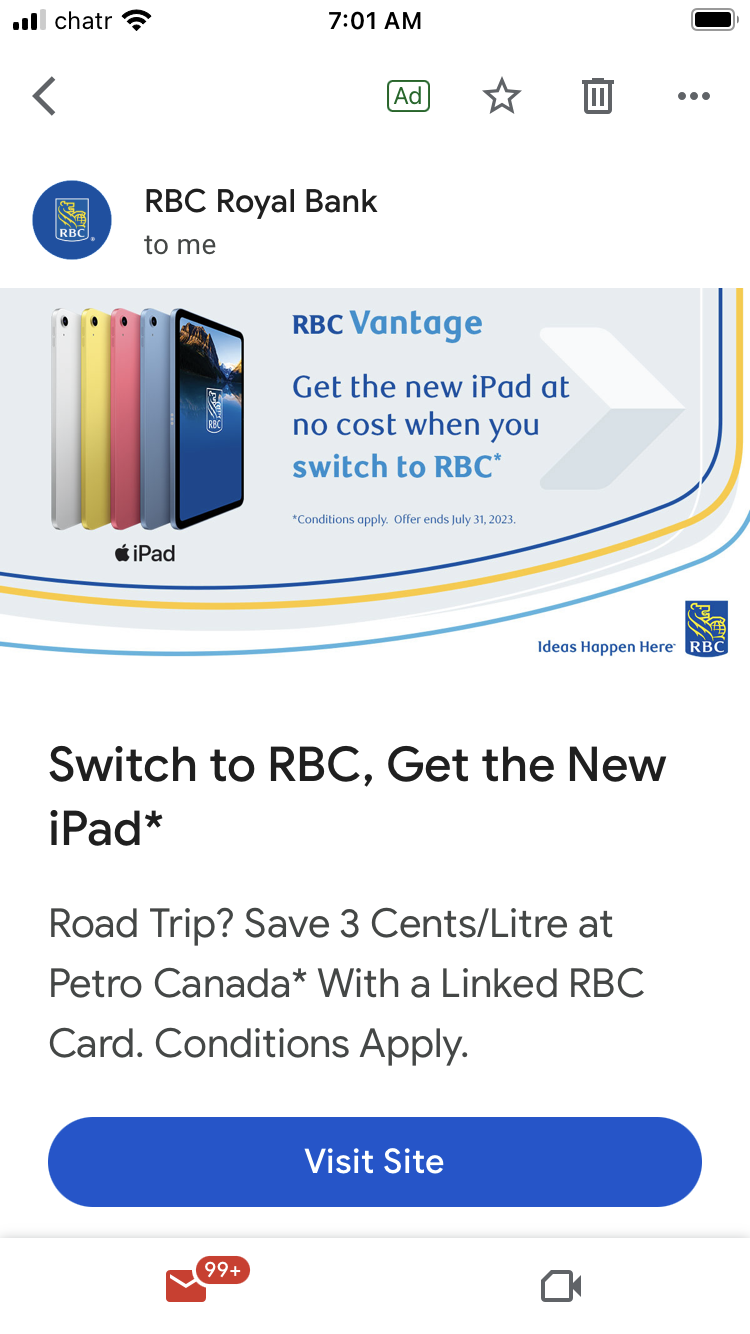
Task: Open the RBC Vantage iPad banner
Action: [375, 470]
